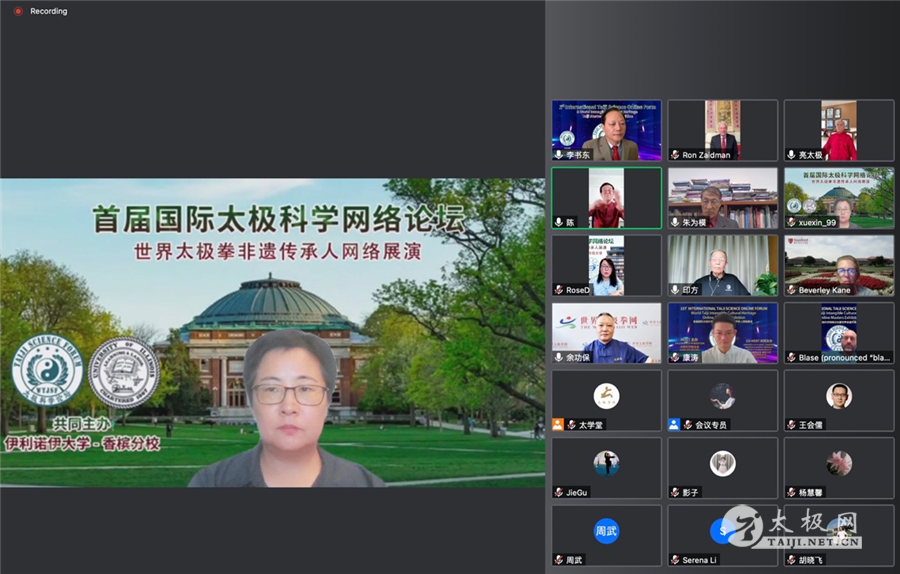
Task: Open 王会儒's participant tile
Action: click(x=838, y=400)
